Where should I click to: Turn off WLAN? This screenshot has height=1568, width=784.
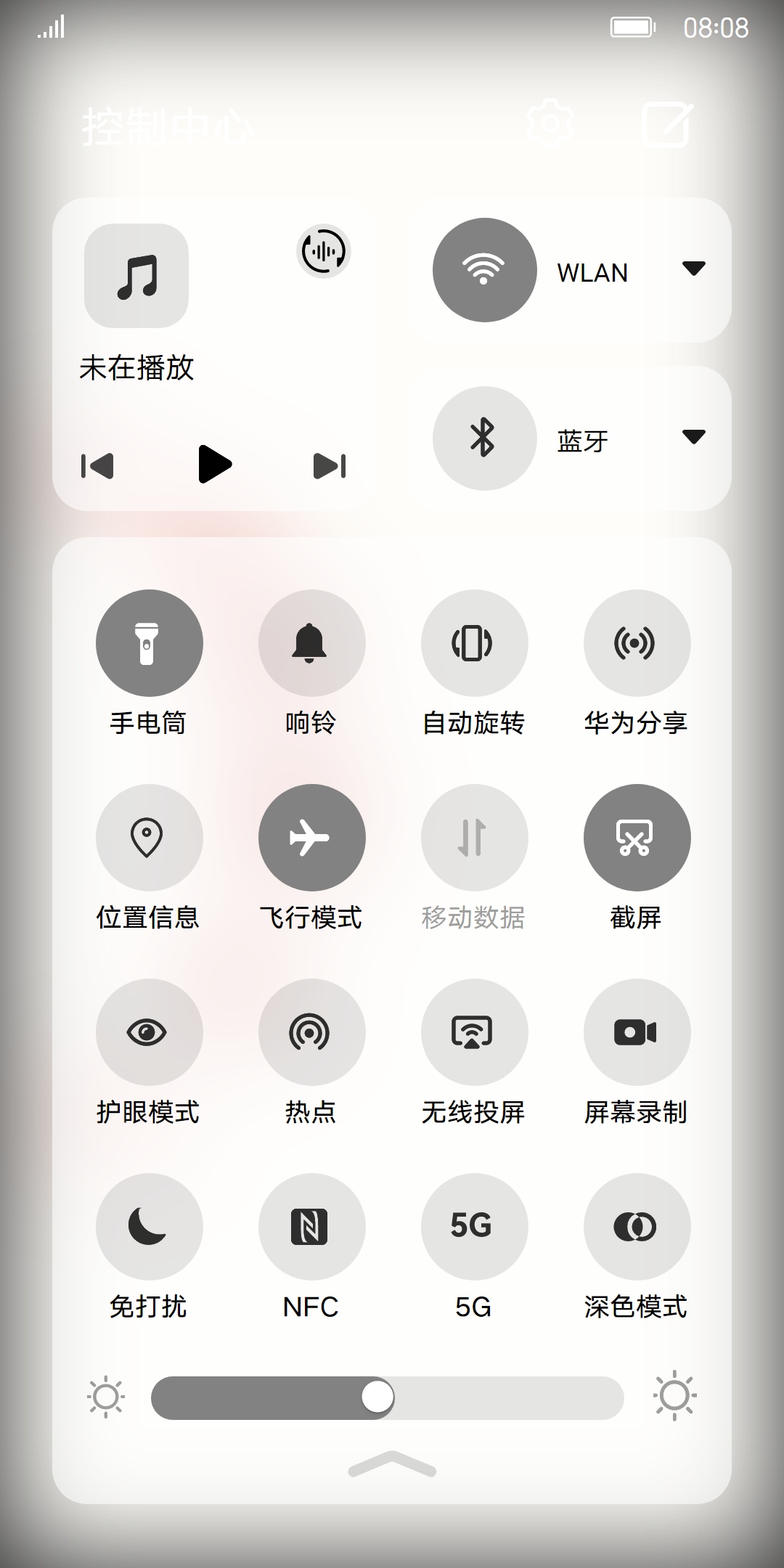[485, 270]
